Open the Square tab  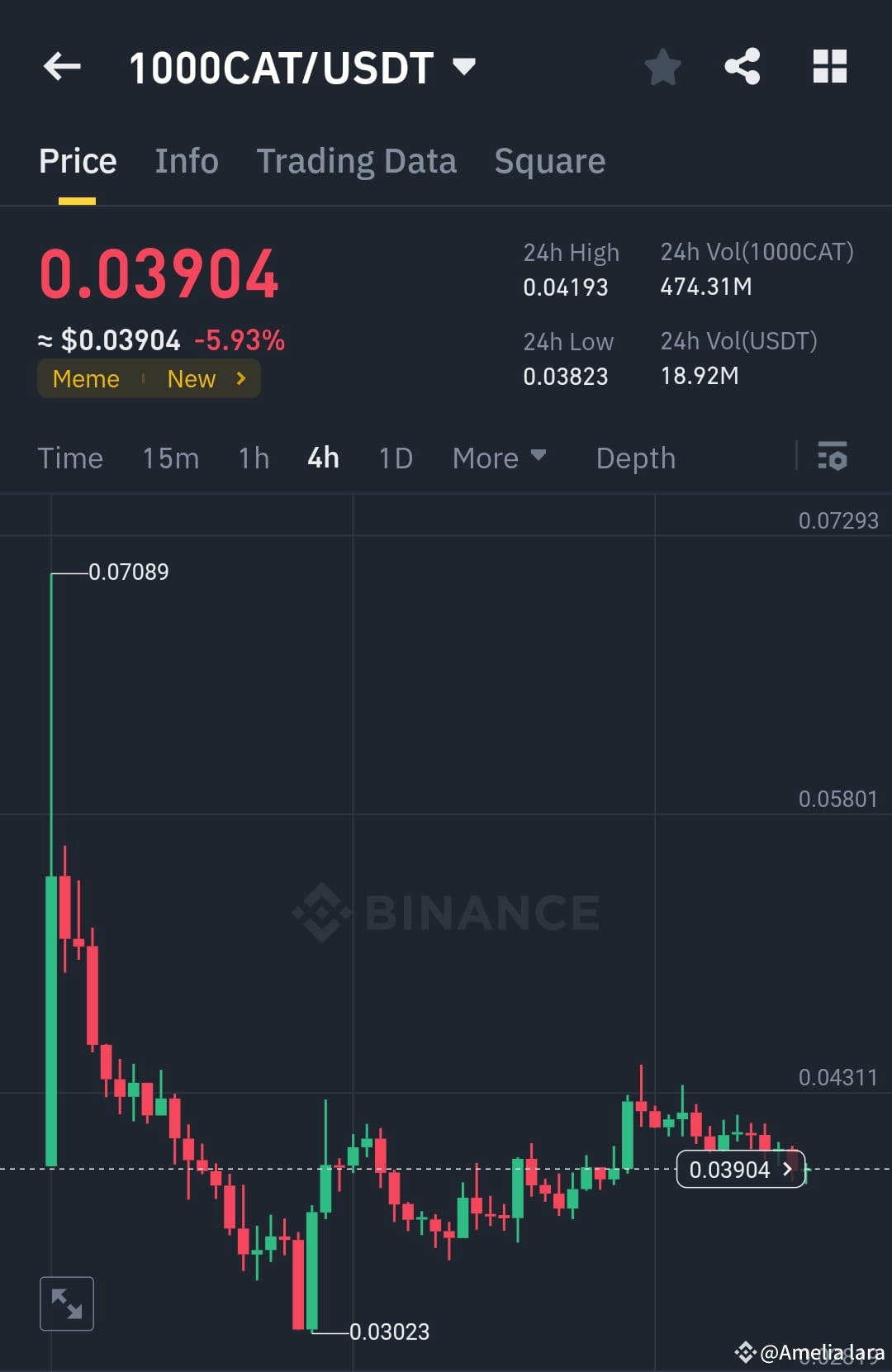click(549, 160)
